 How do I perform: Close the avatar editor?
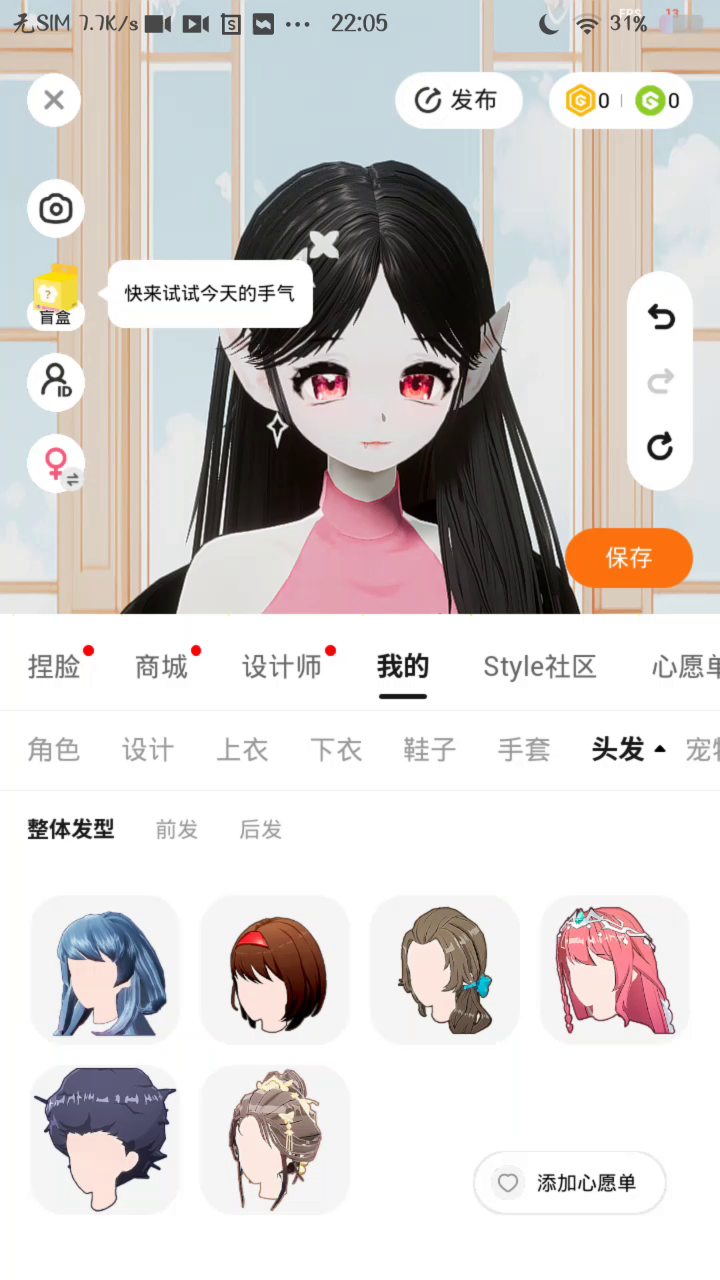point(54,100)
